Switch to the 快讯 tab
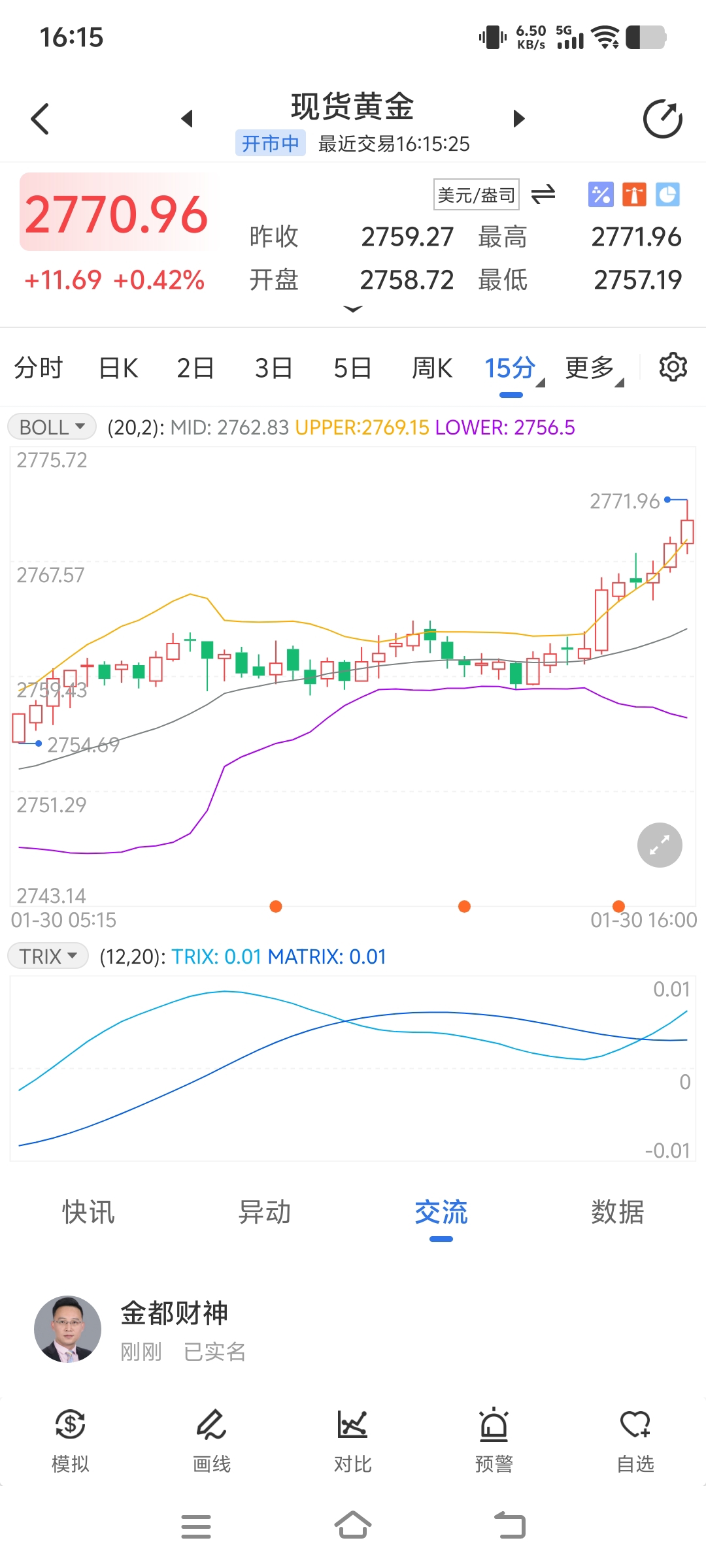Image resolution: width=706 pixels, height=1568 pixels. 88,1213
